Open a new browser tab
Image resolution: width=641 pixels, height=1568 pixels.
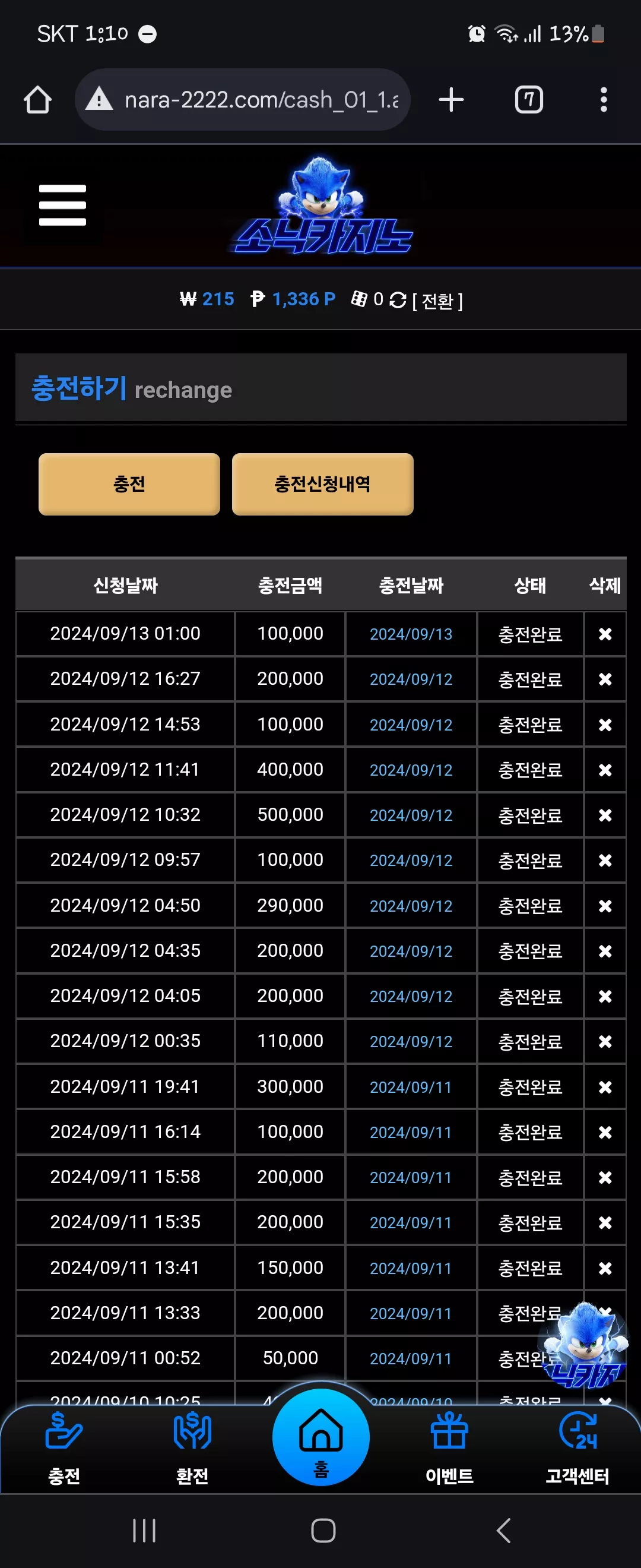click(x=451, y=99)
